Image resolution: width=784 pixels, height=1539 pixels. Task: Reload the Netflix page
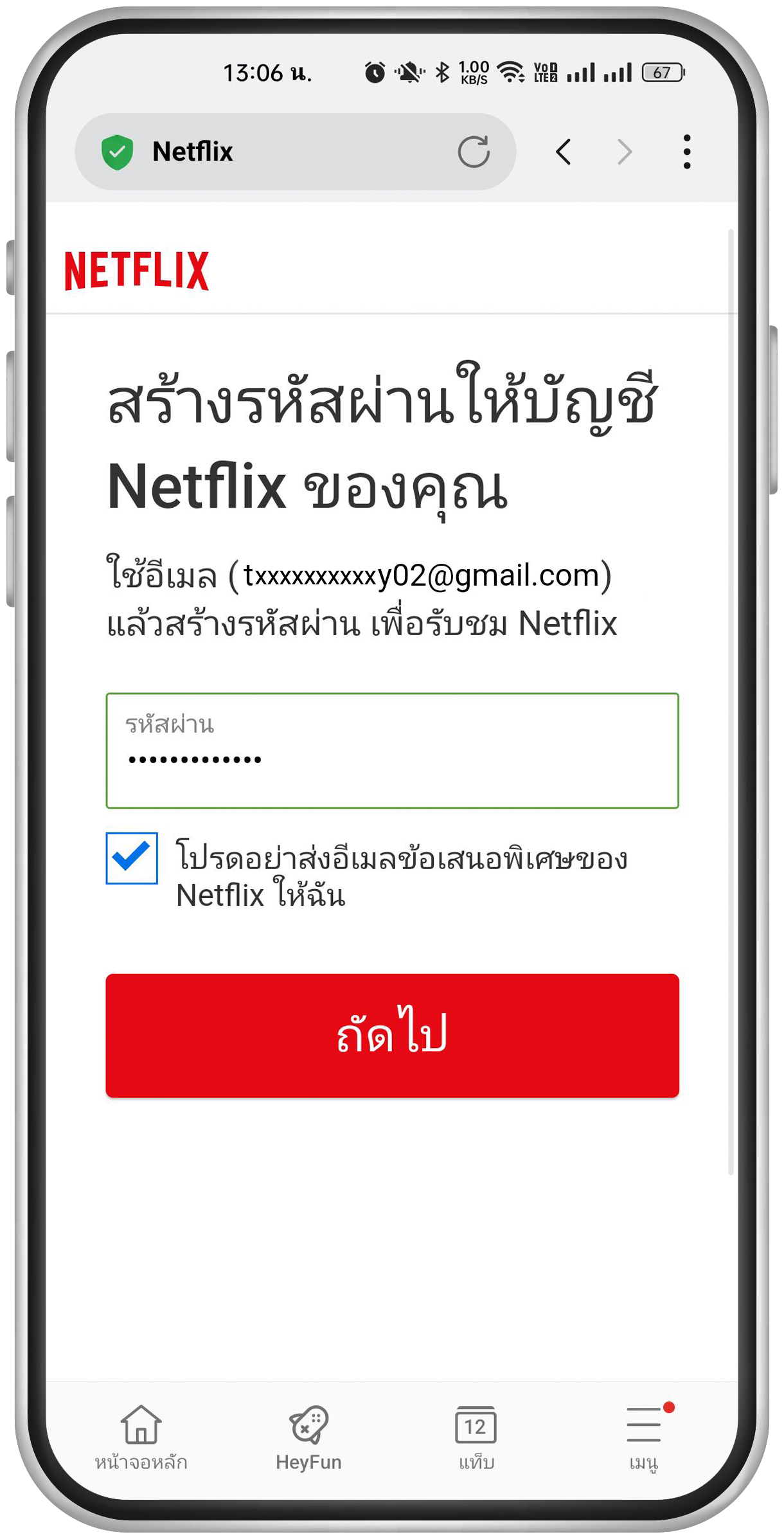474,152
